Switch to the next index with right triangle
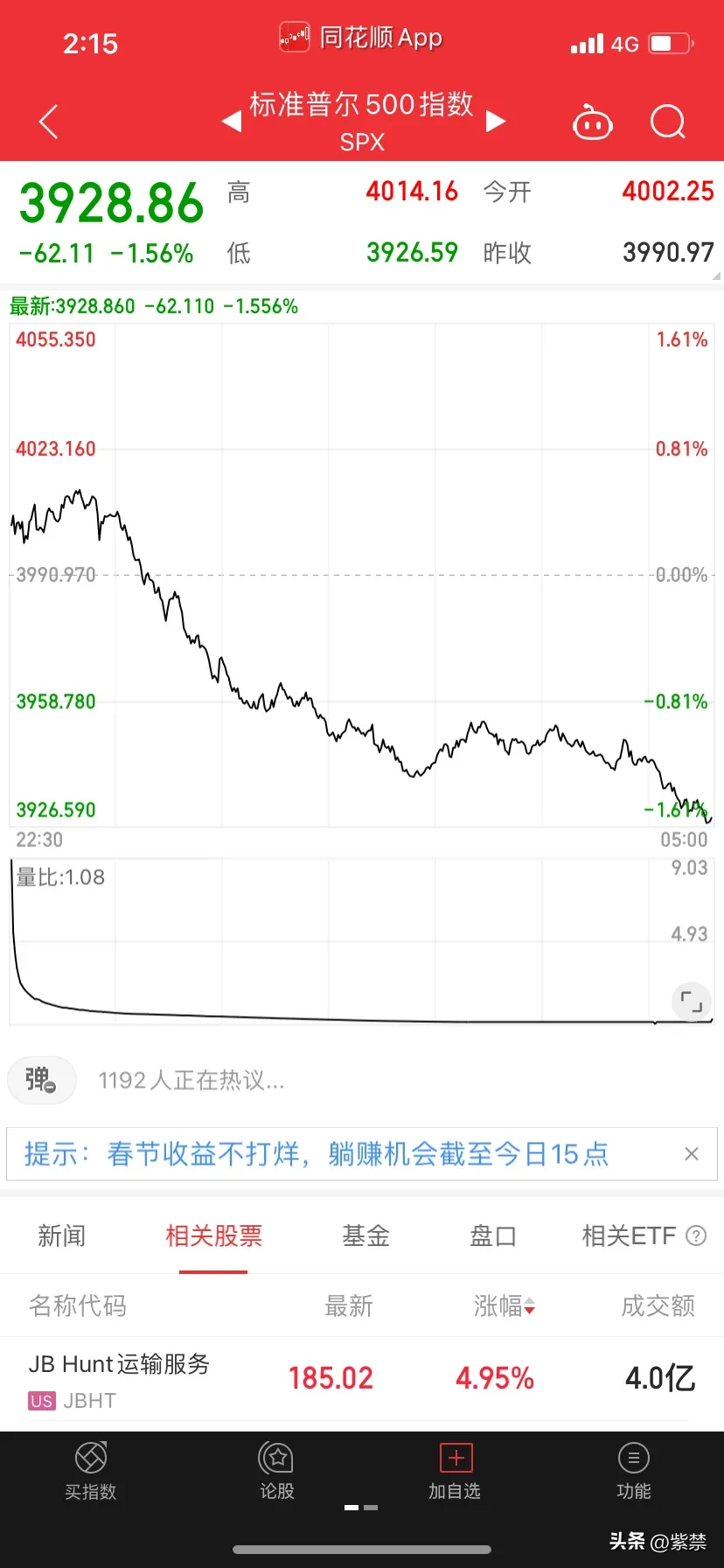The height and width of the screenshot is (1568, 724). pos(496,121)
